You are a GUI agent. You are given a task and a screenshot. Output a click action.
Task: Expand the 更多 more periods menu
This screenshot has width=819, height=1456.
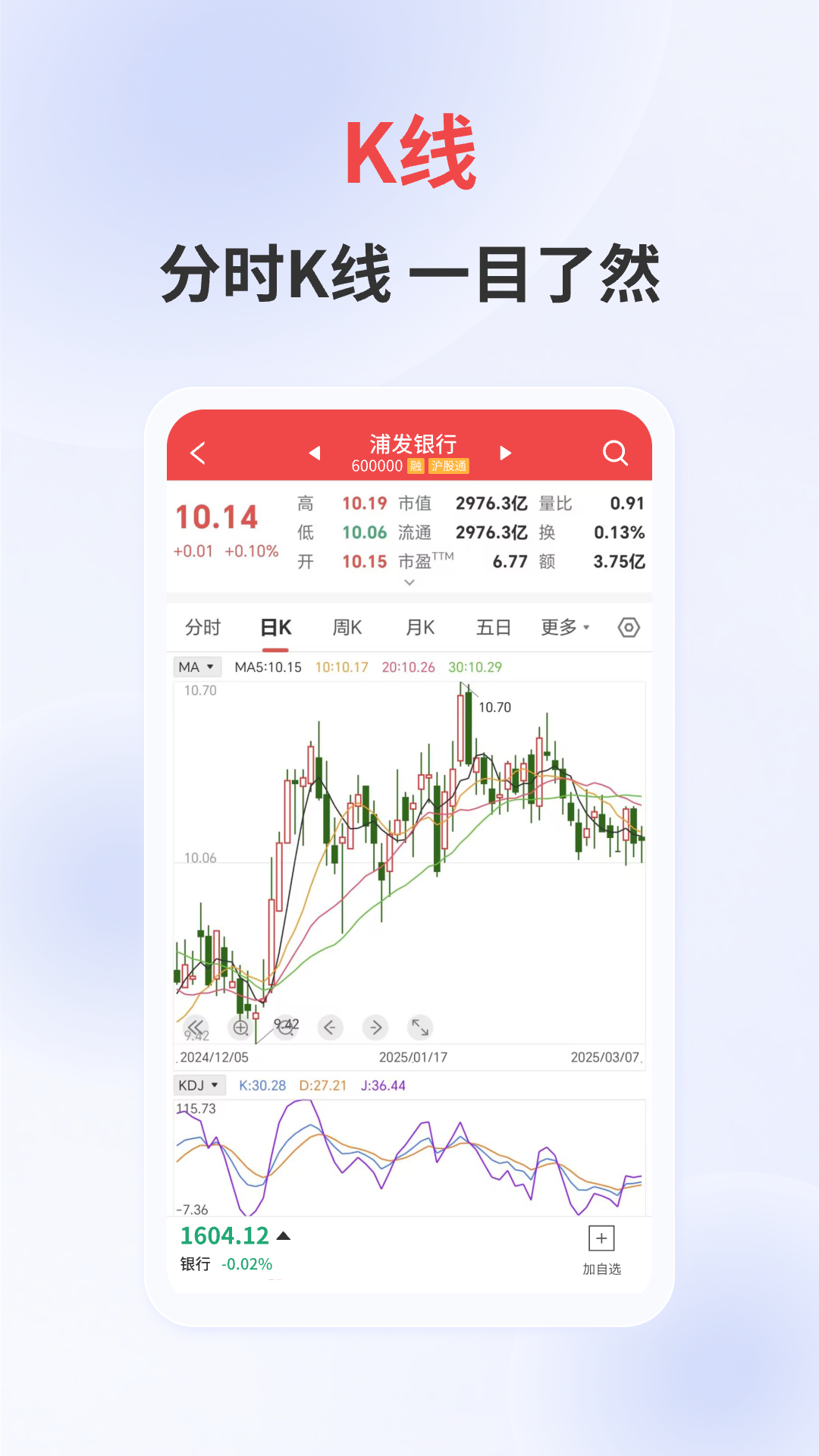[564, 627]
